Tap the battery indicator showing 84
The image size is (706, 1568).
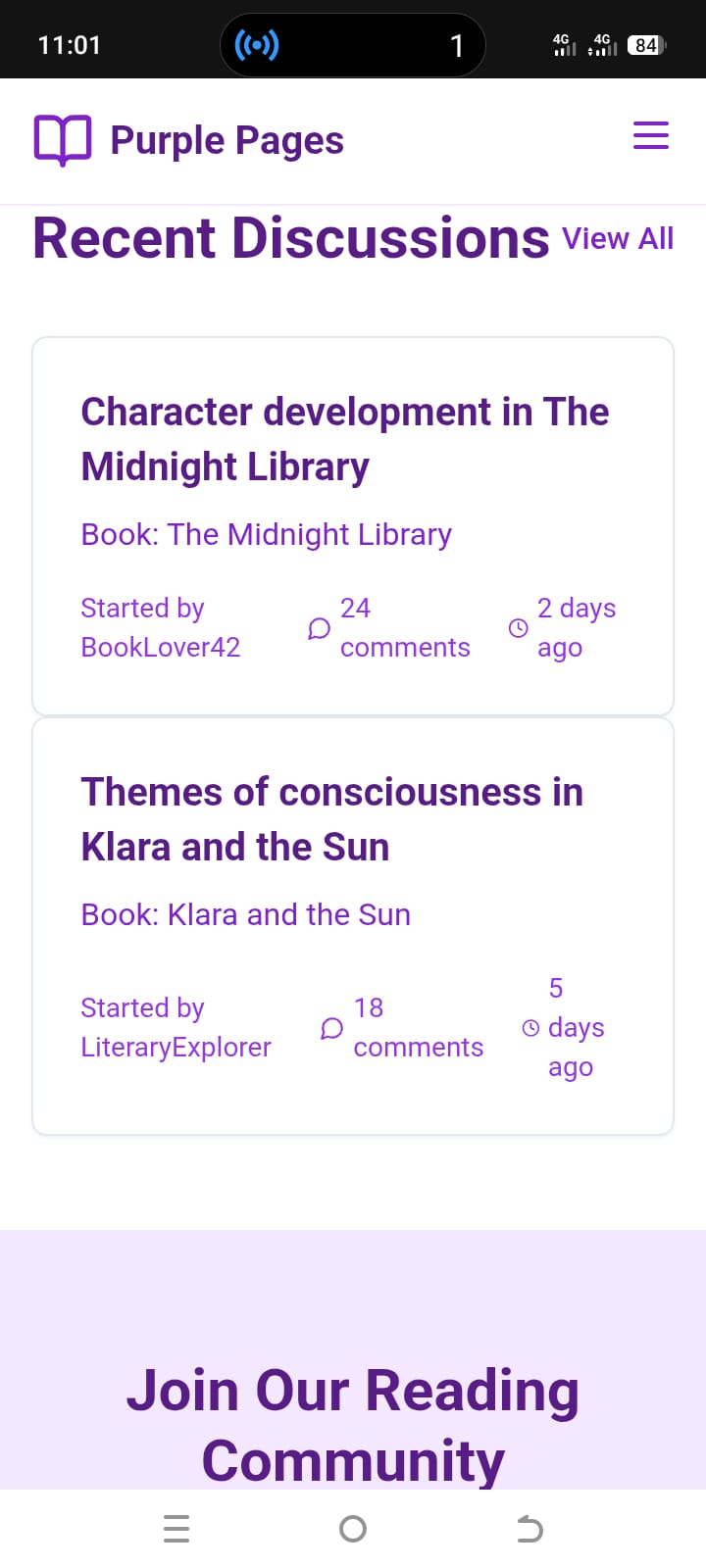(645, 45)
